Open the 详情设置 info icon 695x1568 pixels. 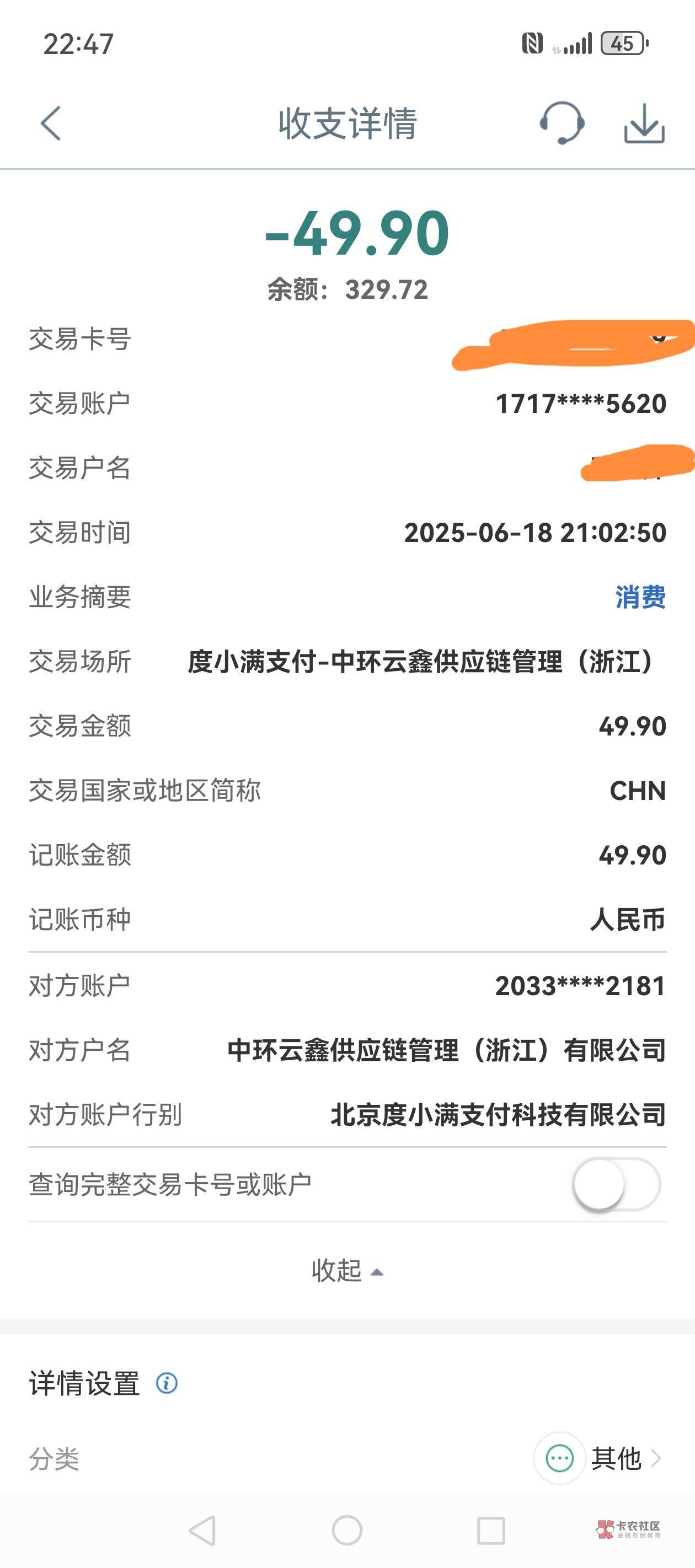(x=167, y=1383)
